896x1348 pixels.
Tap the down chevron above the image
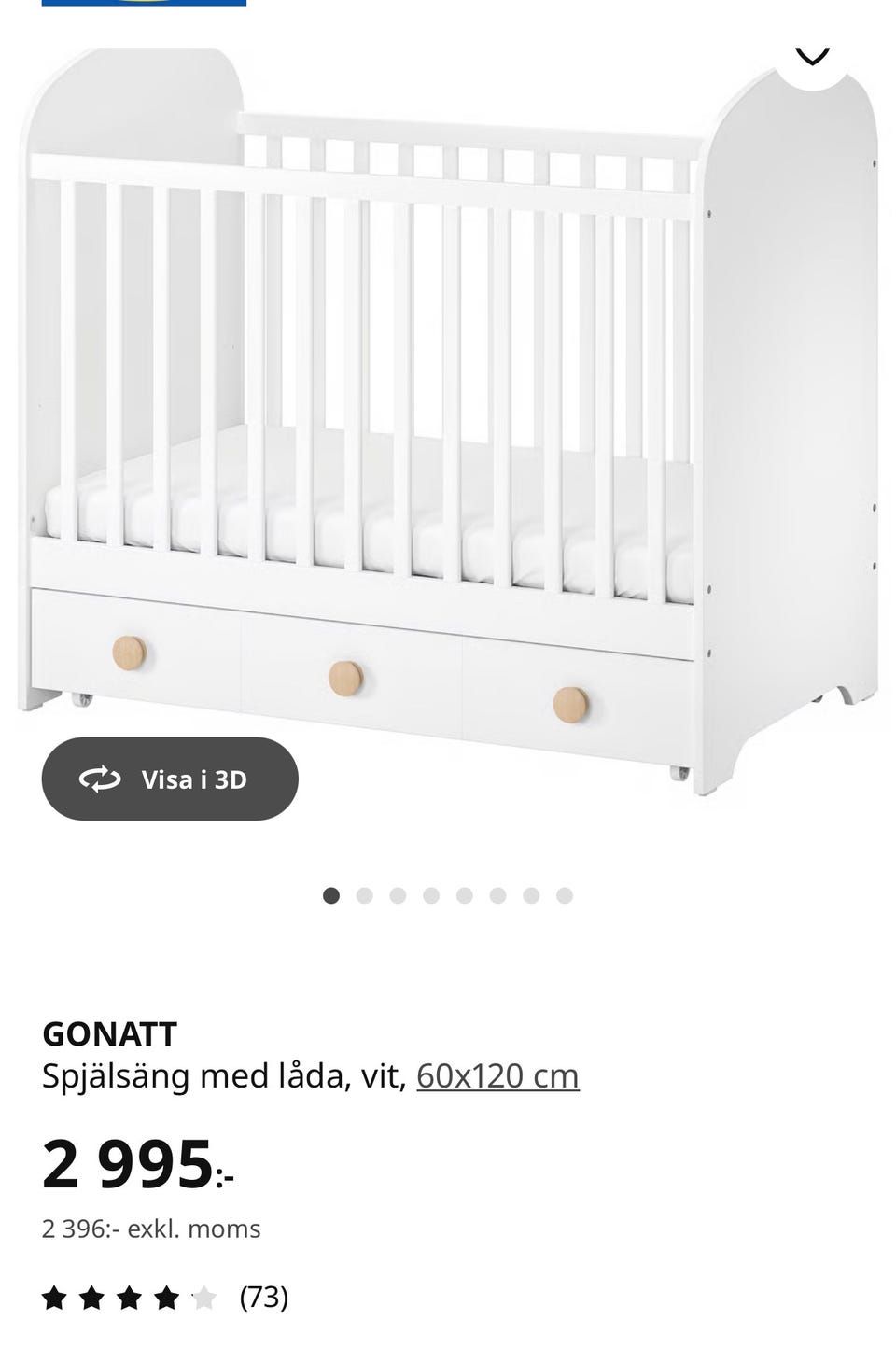(812, 57)
